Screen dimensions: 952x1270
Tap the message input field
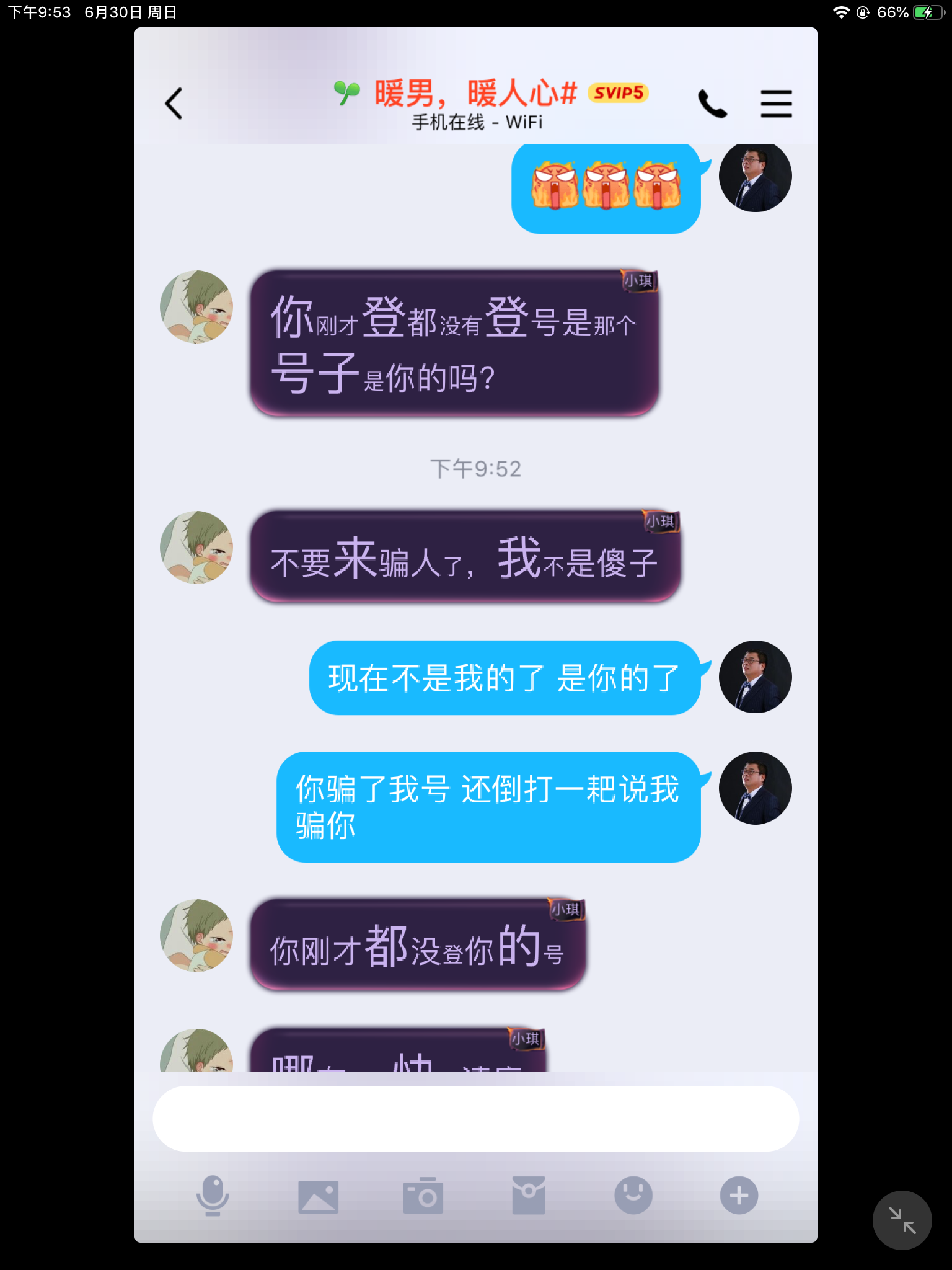pos(475,1118)
